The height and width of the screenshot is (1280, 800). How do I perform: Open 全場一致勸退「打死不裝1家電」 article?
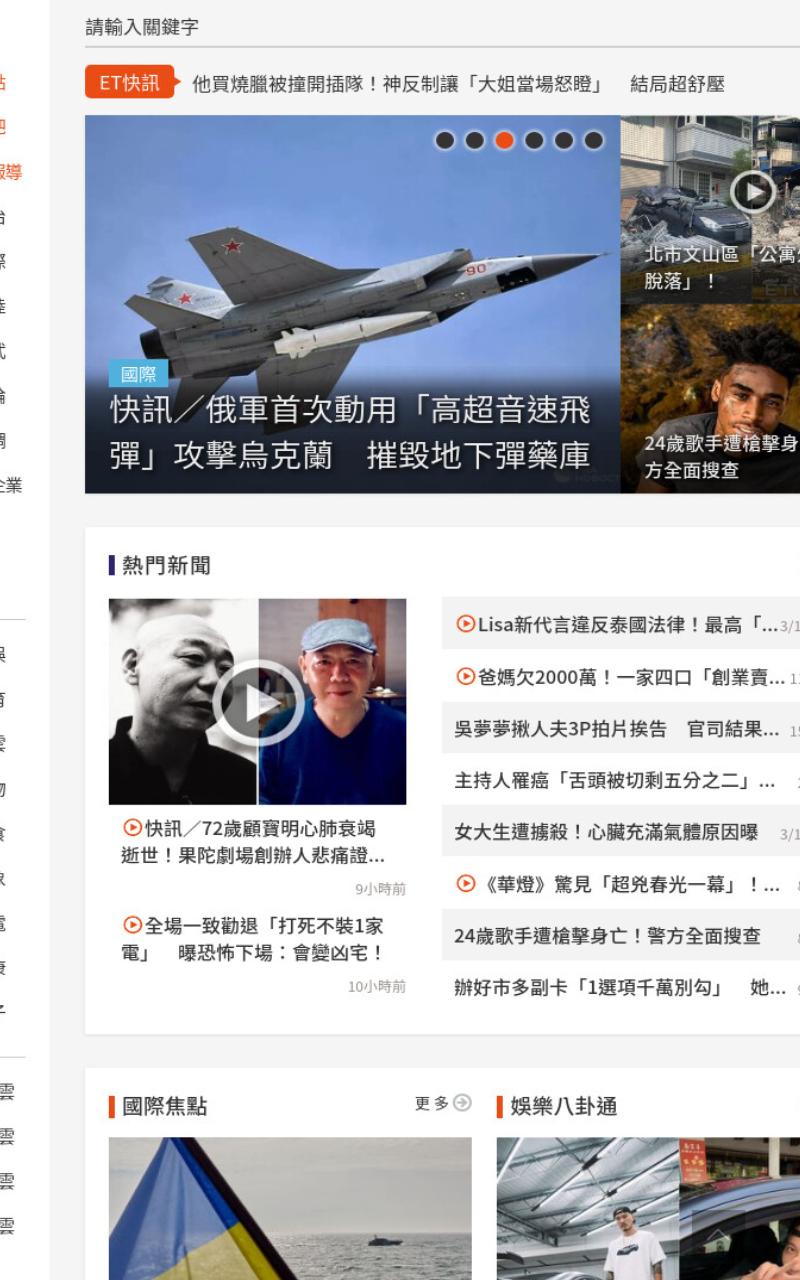click(x=253, y=938)
